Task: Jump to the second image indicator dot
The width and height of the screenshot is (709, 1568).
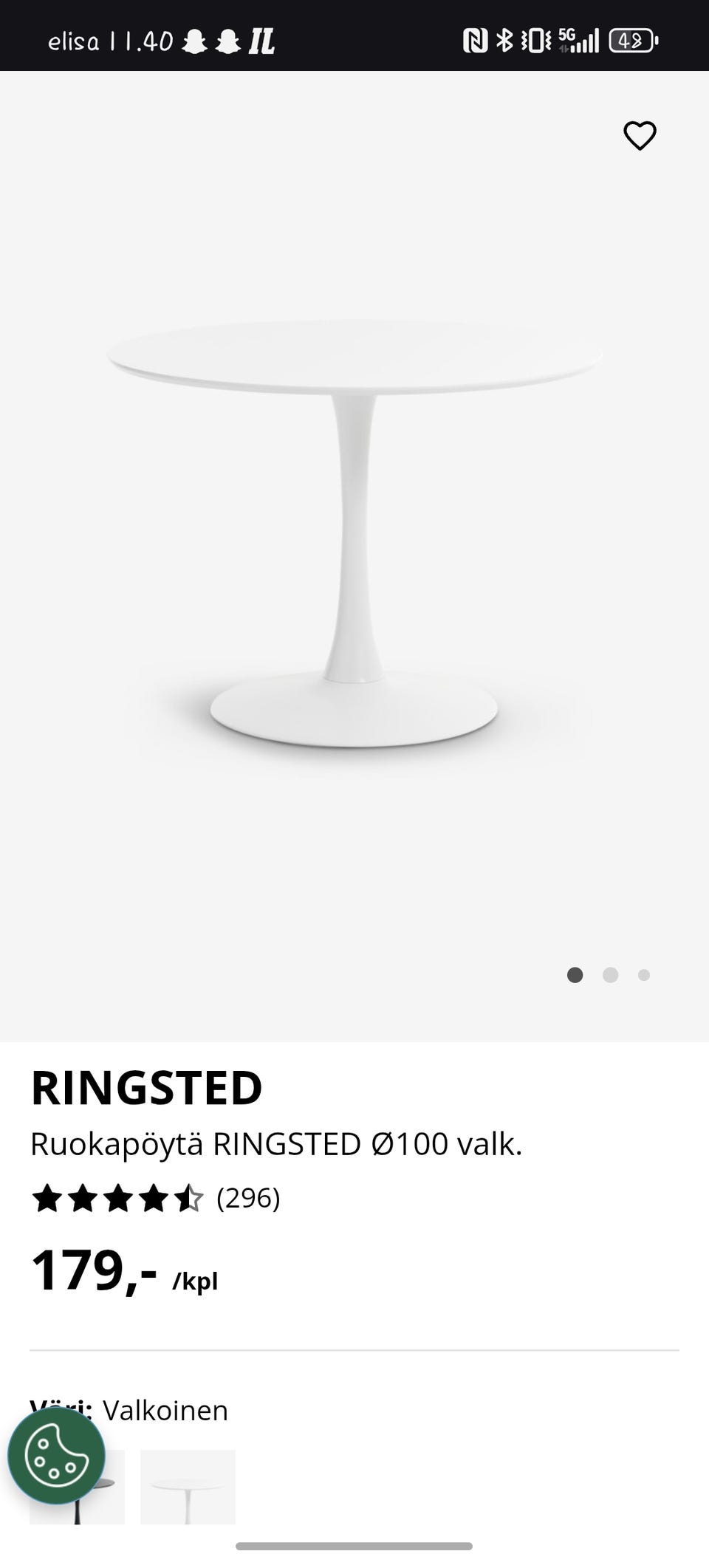Action: (x=610, y=975)
